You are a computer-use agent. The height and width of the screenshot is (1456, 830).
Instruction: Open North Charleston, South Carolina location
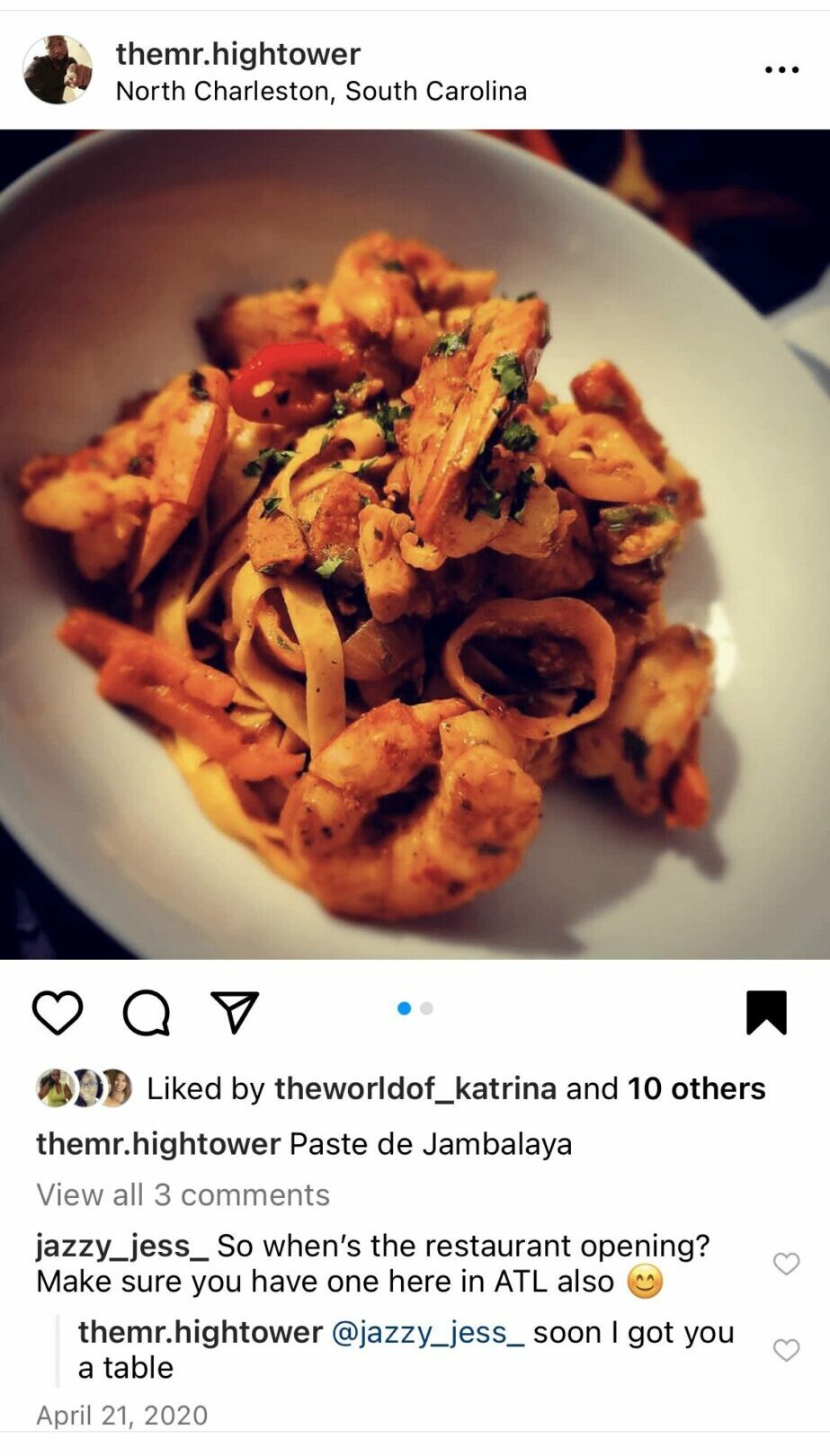point(321,91)
